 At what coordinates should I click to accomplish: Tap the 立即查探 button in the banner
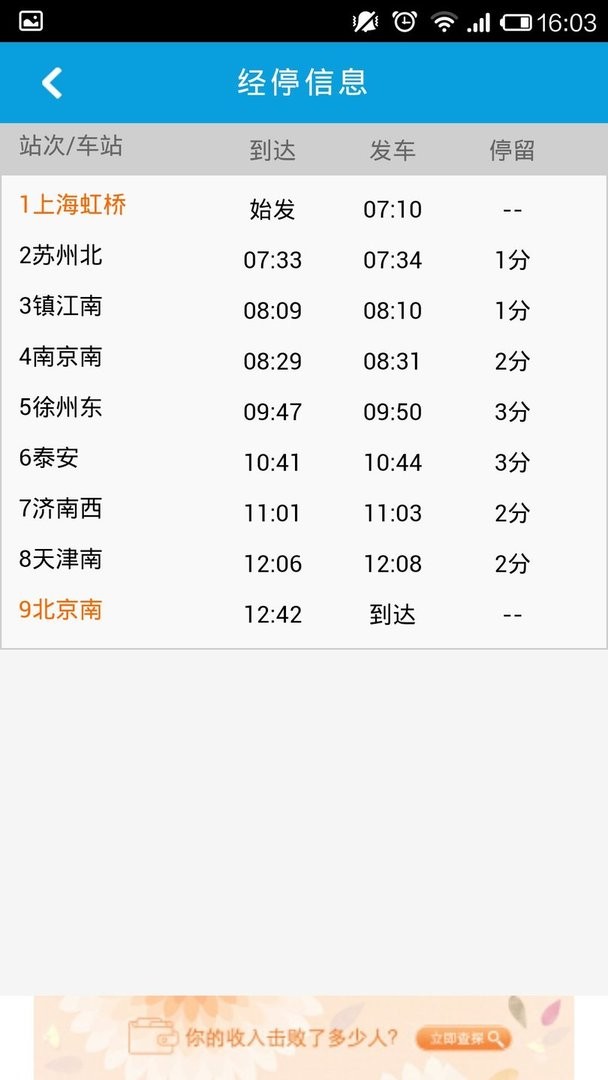pyautogui.click(x=463, y=1039)
